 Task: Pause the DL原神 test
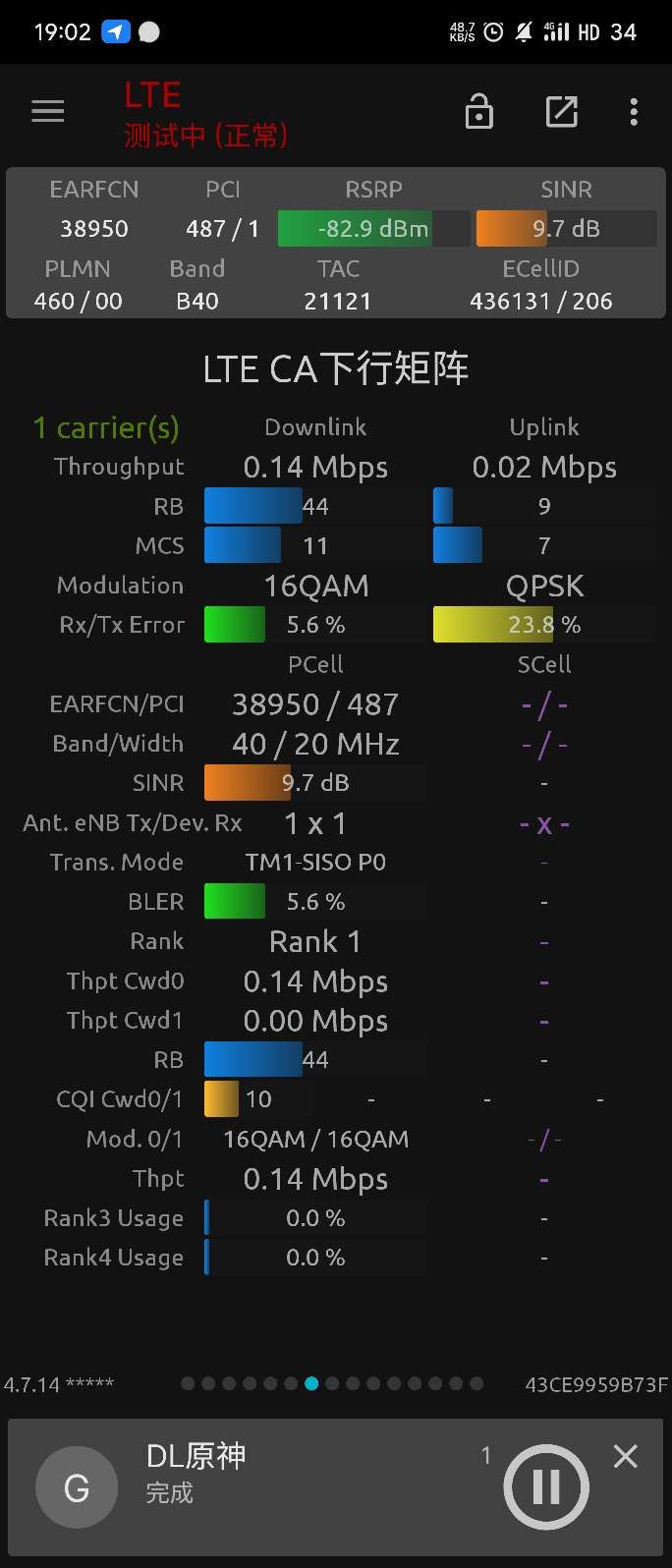tap(546, 1486)
